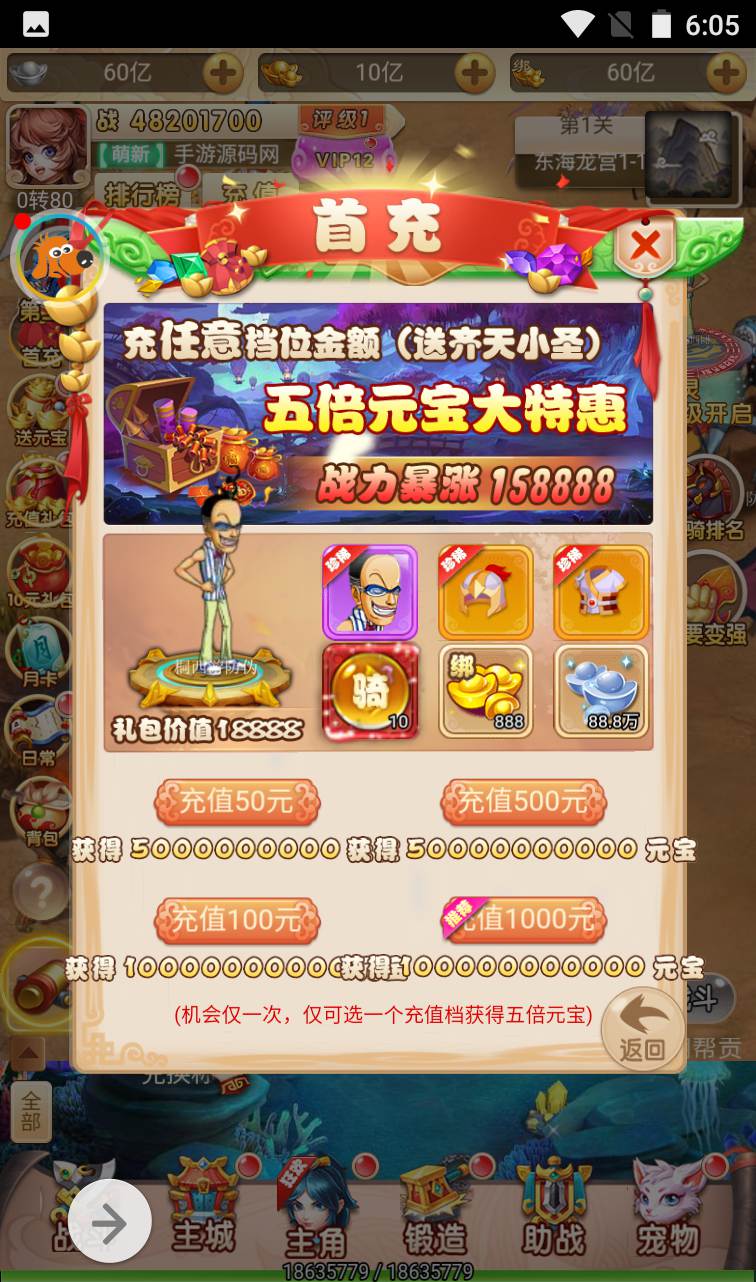This screenshot has width=756, height=1282.
Task: View the 888 bound gold ingot reward
Action: click(485, 692)
